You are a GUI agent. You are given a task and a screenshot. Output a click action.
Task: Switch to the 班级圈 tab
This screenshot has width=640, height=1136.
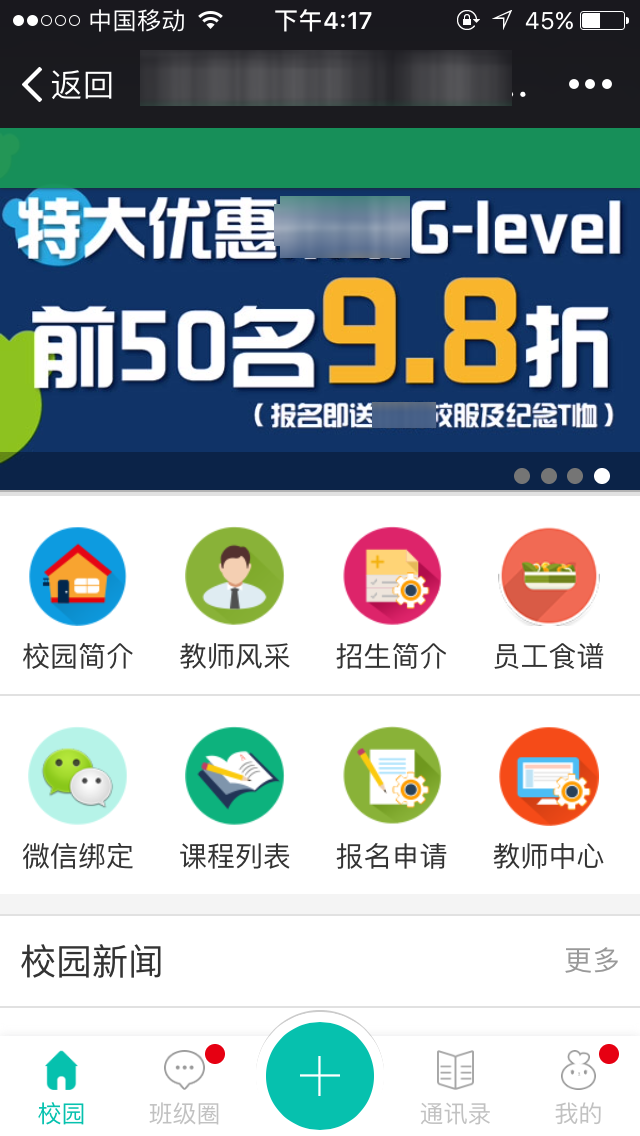[x=184, y=1086]
